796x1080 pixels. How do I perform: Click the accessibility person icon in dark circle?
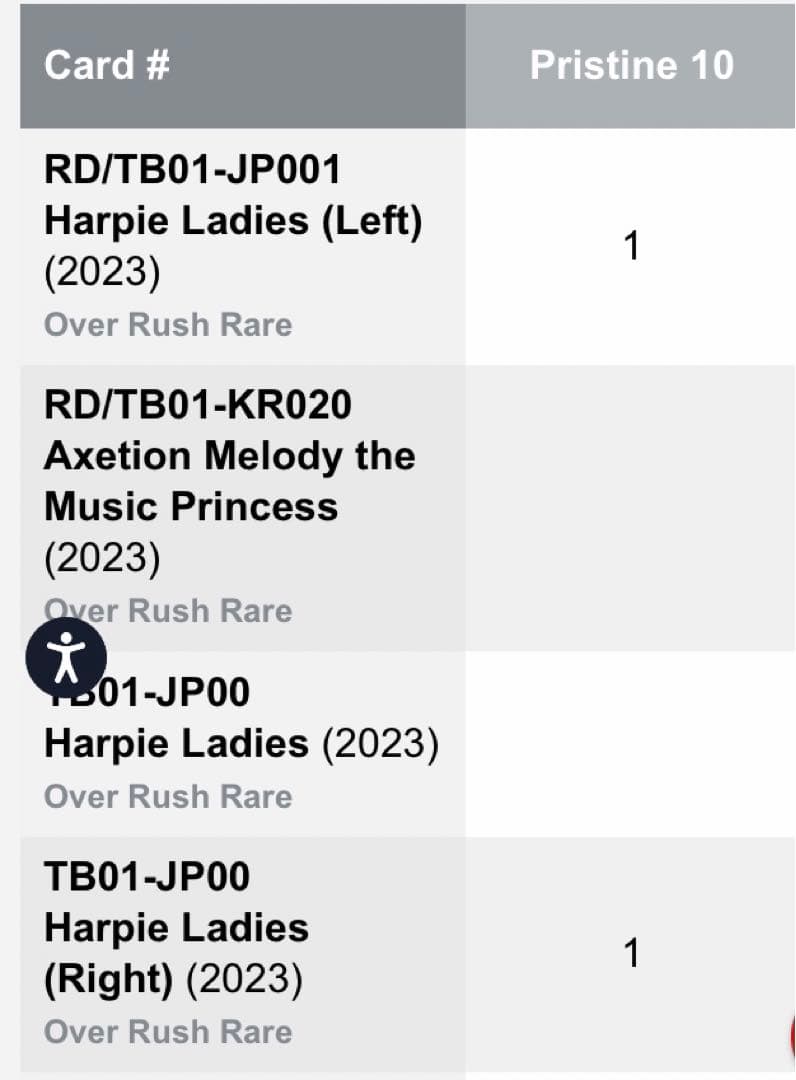66,656
